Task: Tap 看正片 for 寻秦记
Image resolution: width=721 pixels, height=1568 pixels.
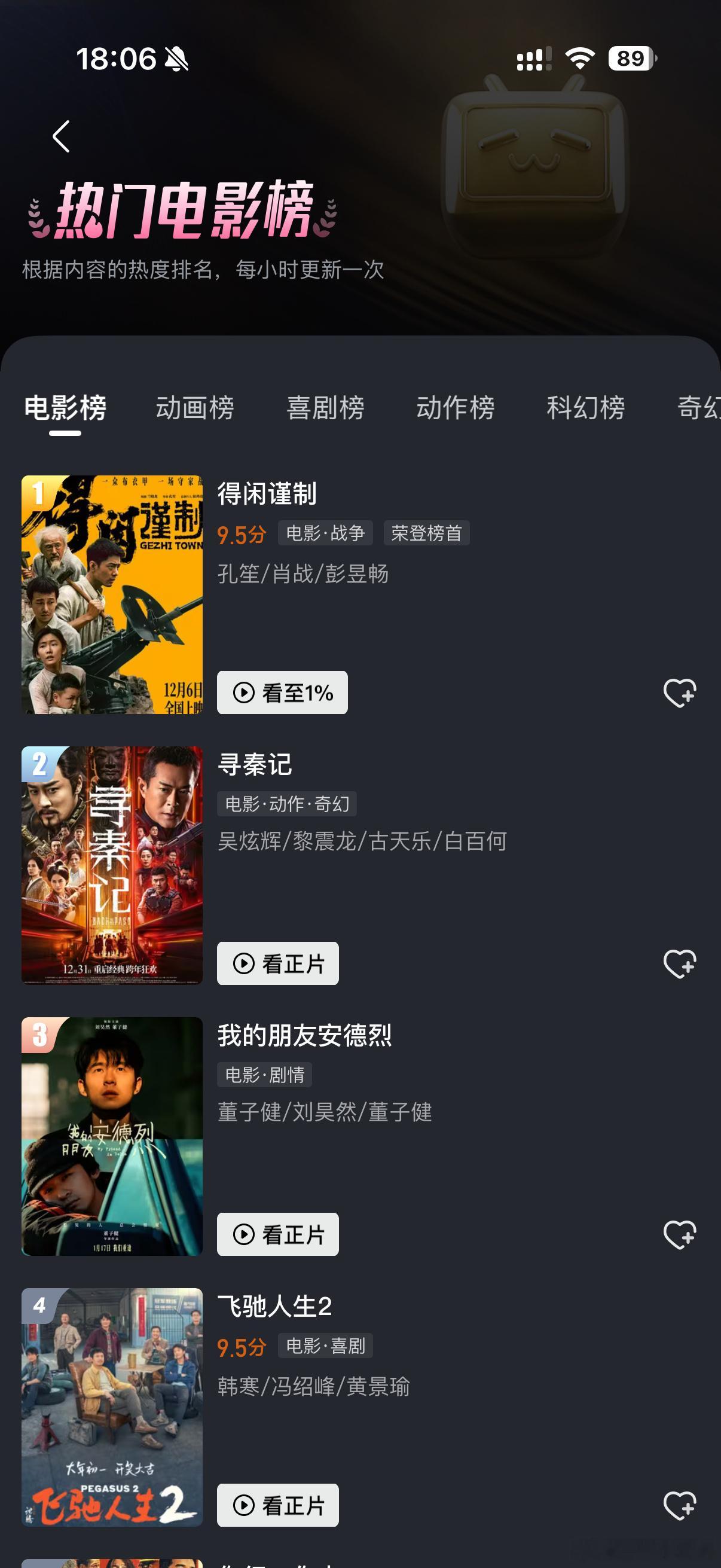Action: (278, 963)
